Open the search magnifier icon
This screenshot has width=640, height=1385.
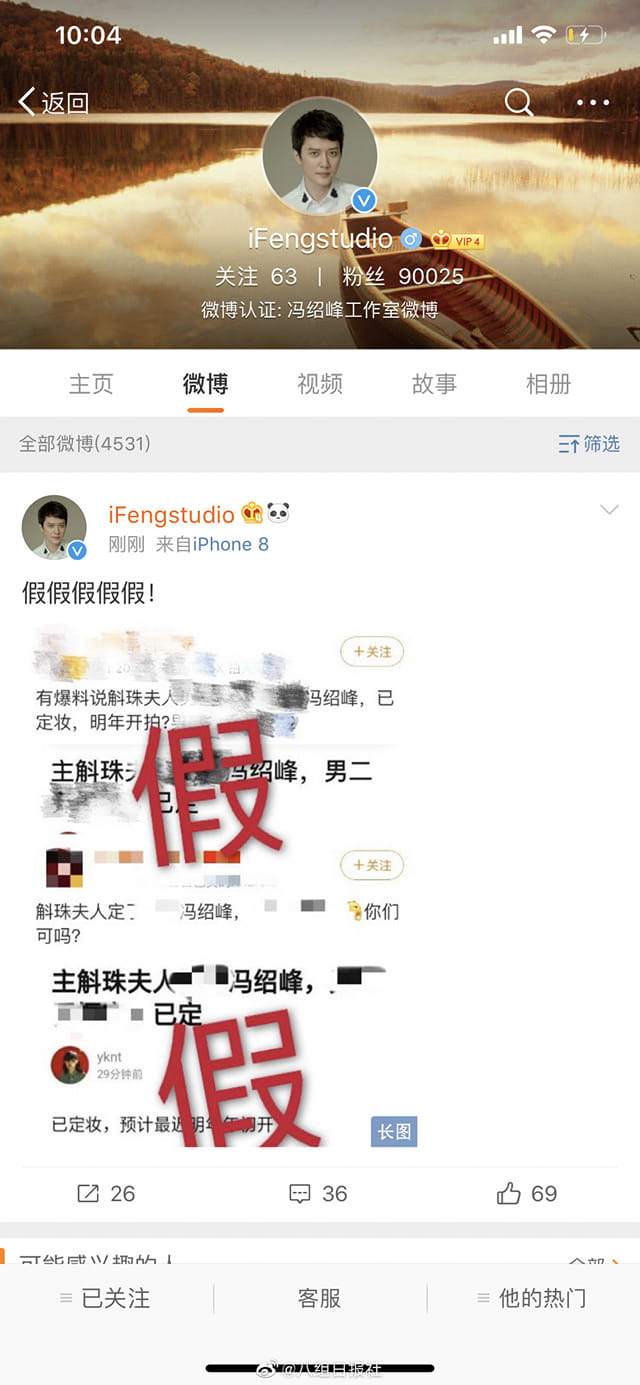[x=518, y=102]
